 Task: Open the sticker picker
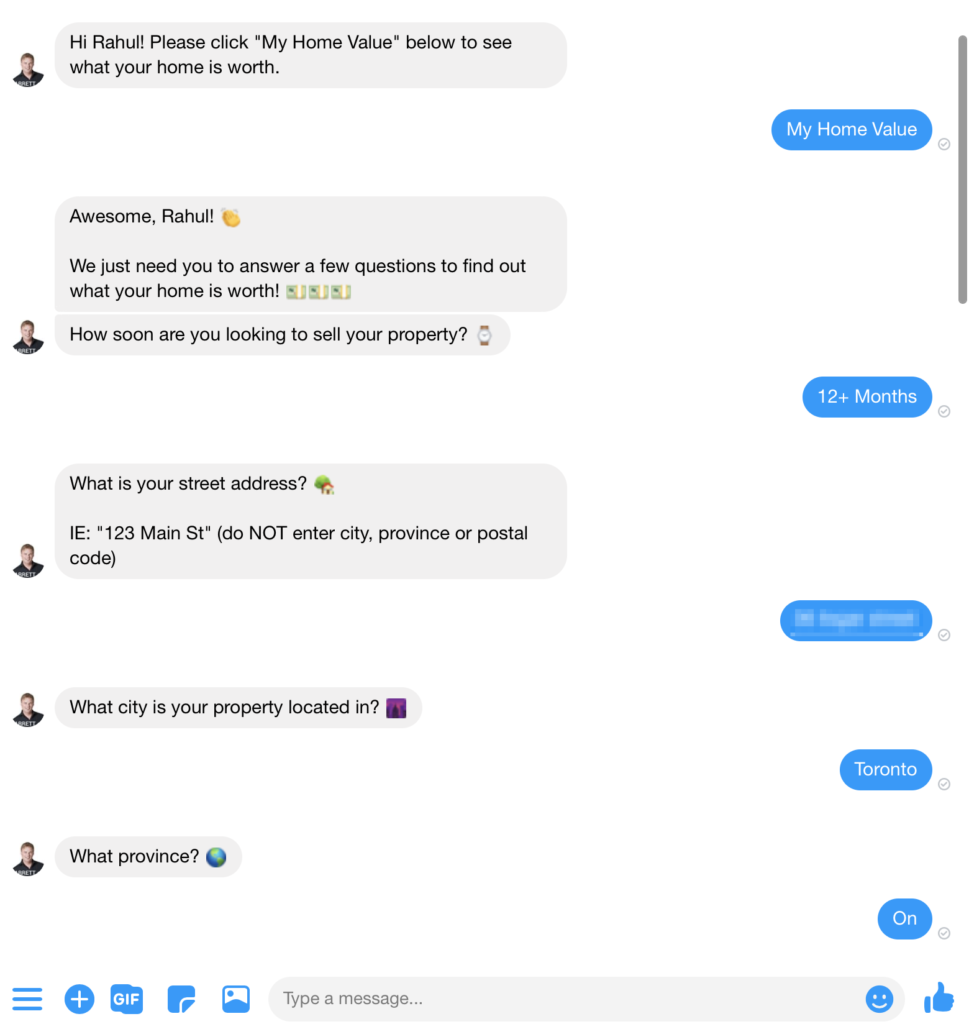(181, 998)
